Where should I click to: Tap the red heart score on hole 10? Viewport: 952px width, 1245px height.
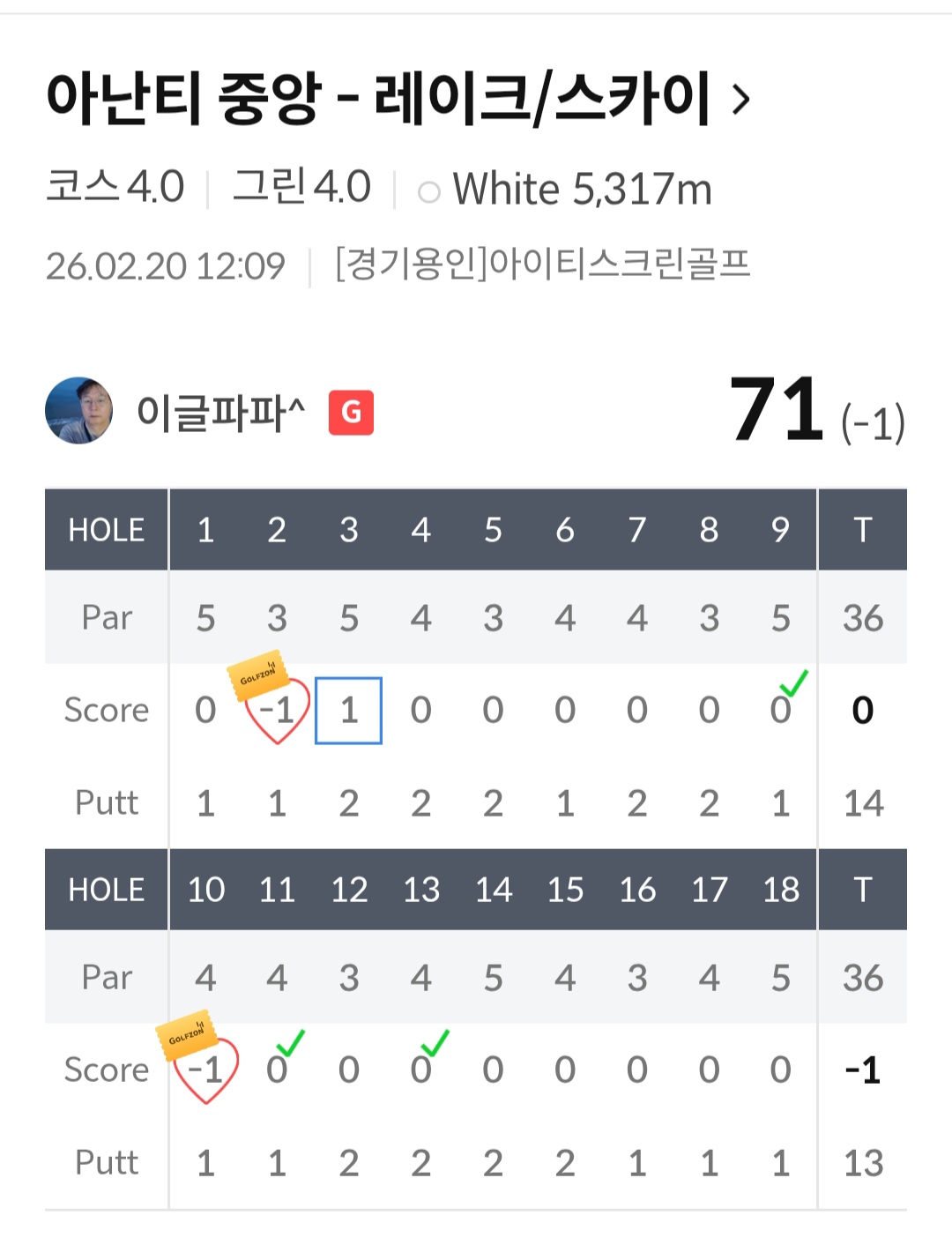[x=206, y=1070]
